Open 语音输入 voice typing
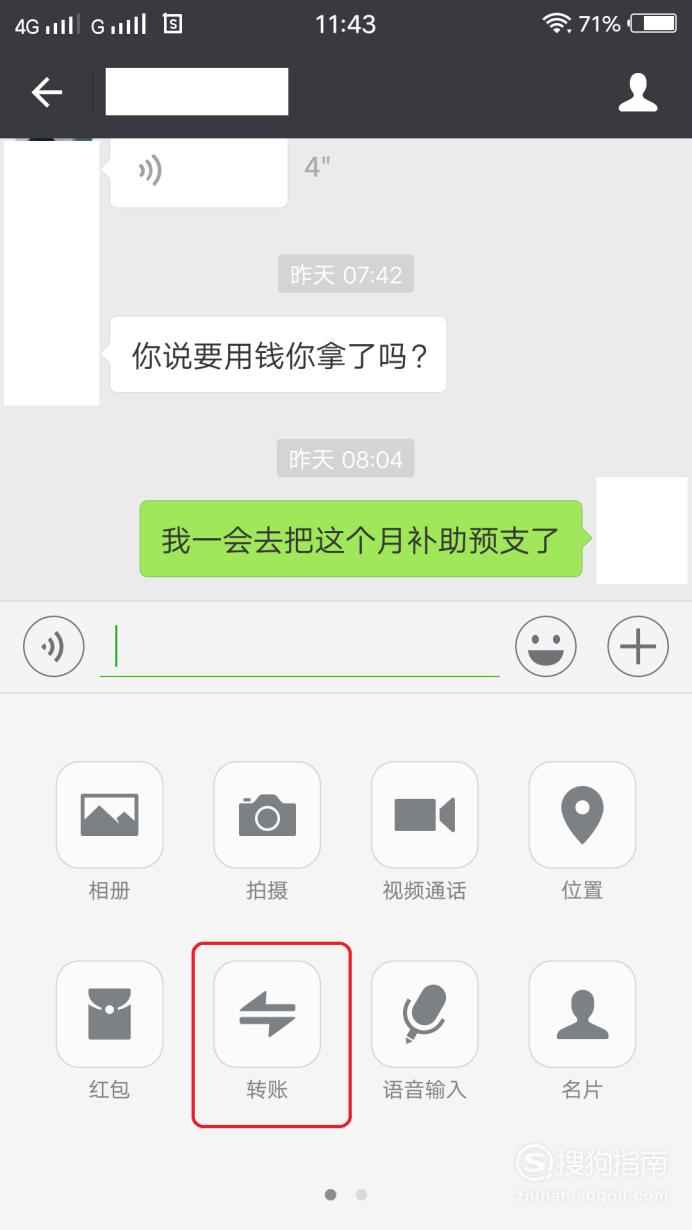This screenshot has width=692, height=1230. point(425,1031)
